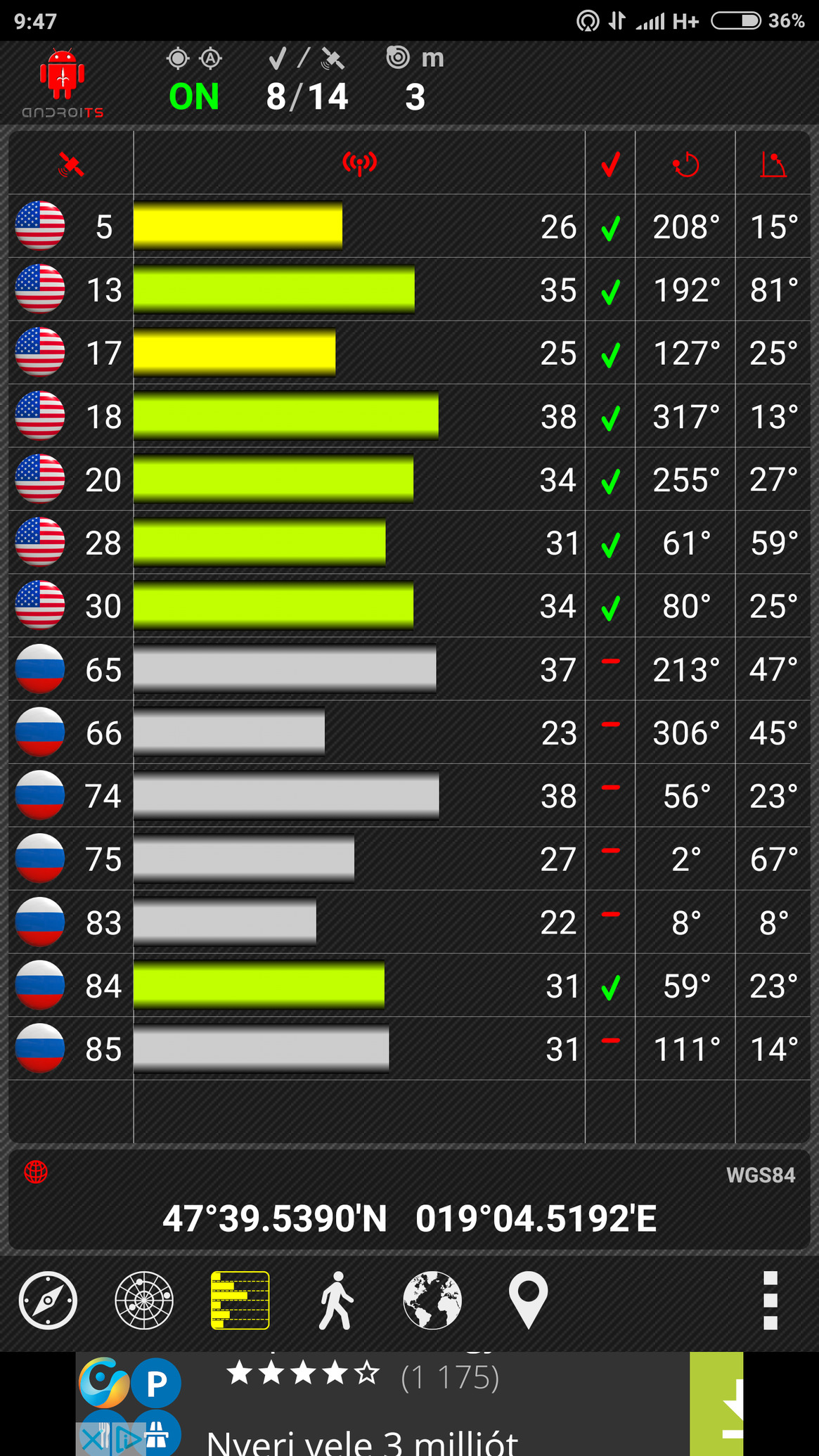Tap the ad download arrow button
This screenshot has width=819, height=1456.
tap(716, 1404)
